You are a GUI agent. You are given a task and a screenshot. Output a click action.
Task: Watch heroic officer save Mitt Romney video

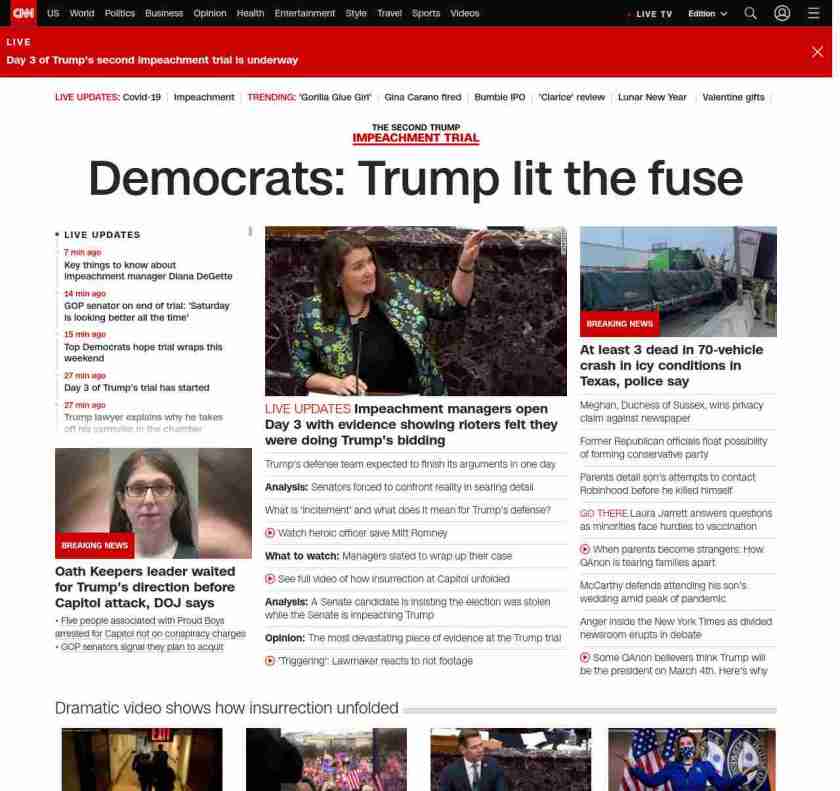pyautogui.click(x=362, y=533)
